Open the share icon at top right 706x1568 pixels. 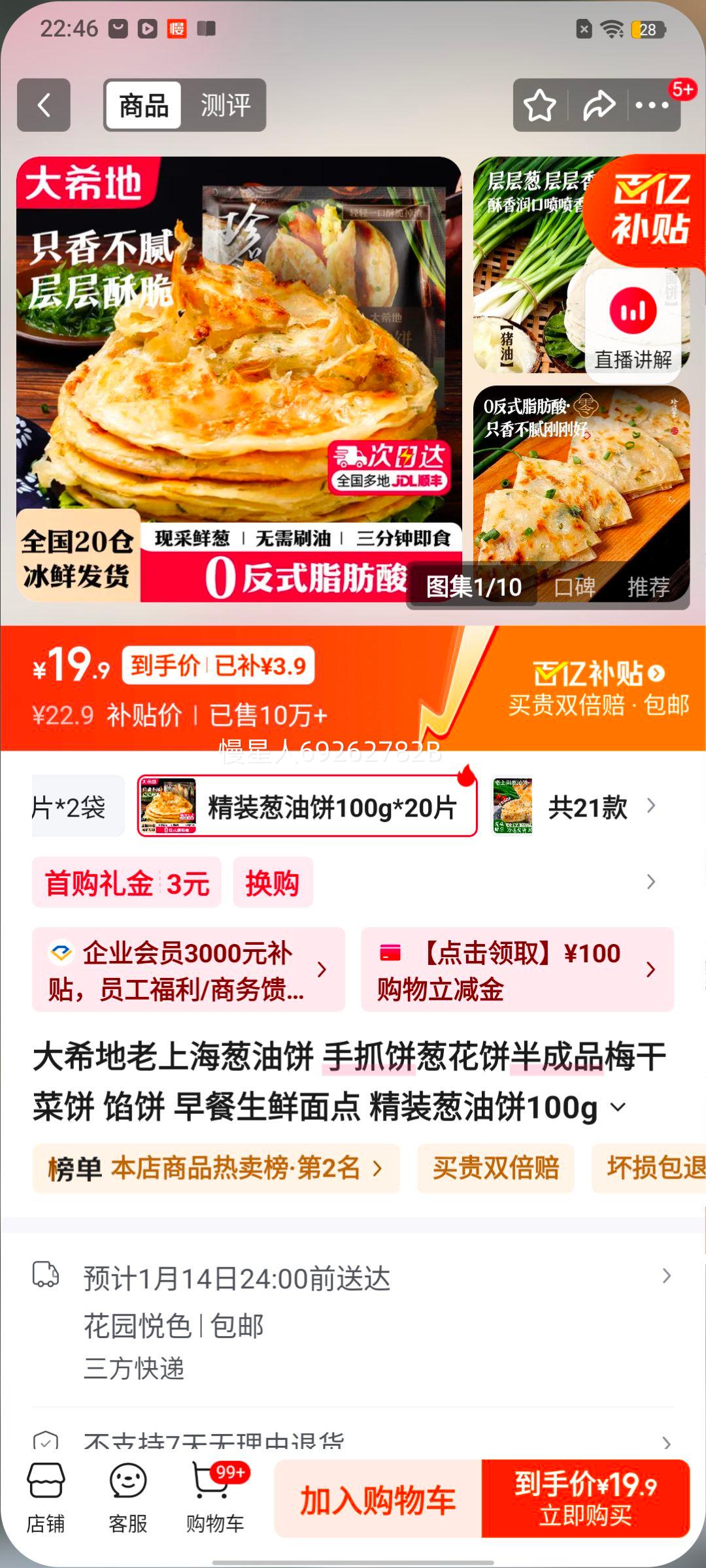coord(597,106)
